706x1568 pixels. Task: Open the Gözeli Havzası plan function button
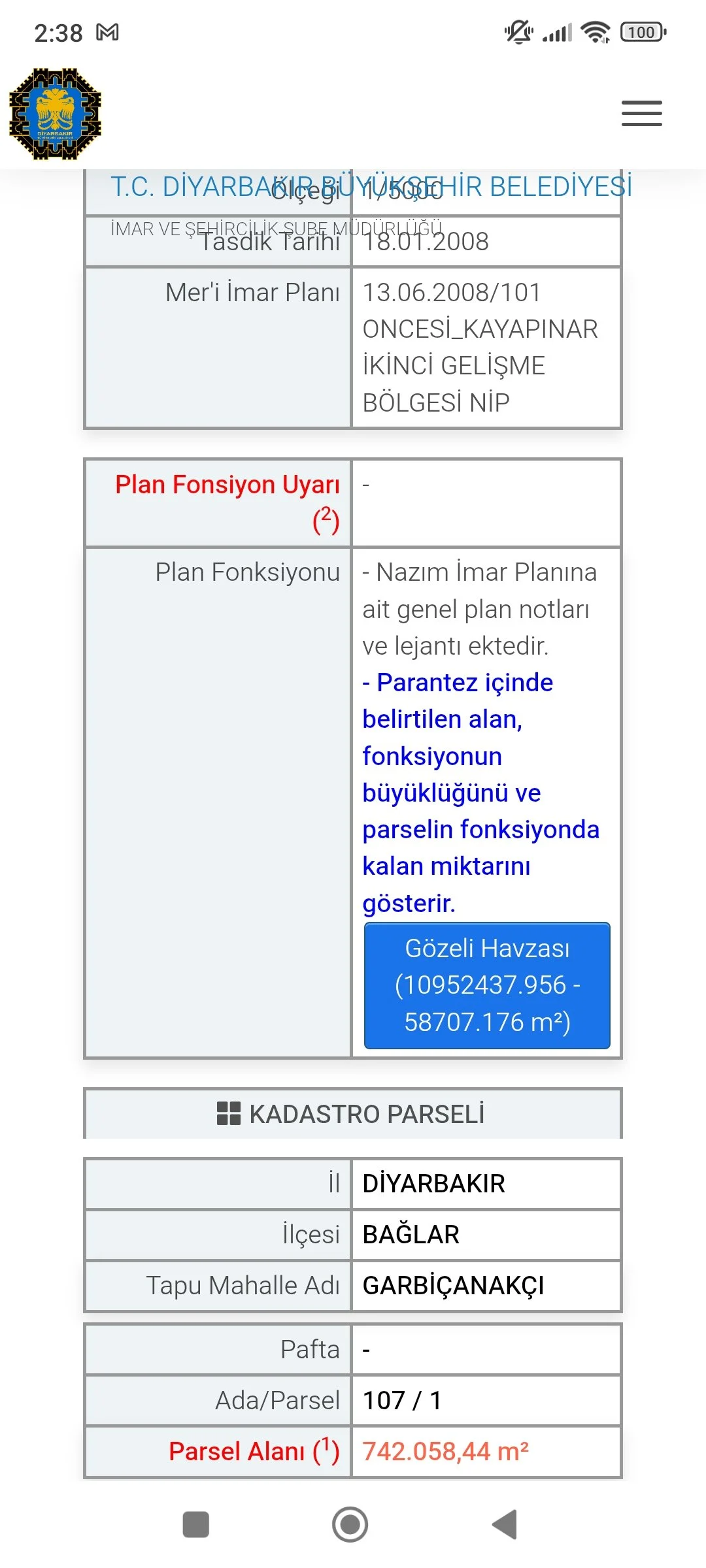(x=487, y=985)
